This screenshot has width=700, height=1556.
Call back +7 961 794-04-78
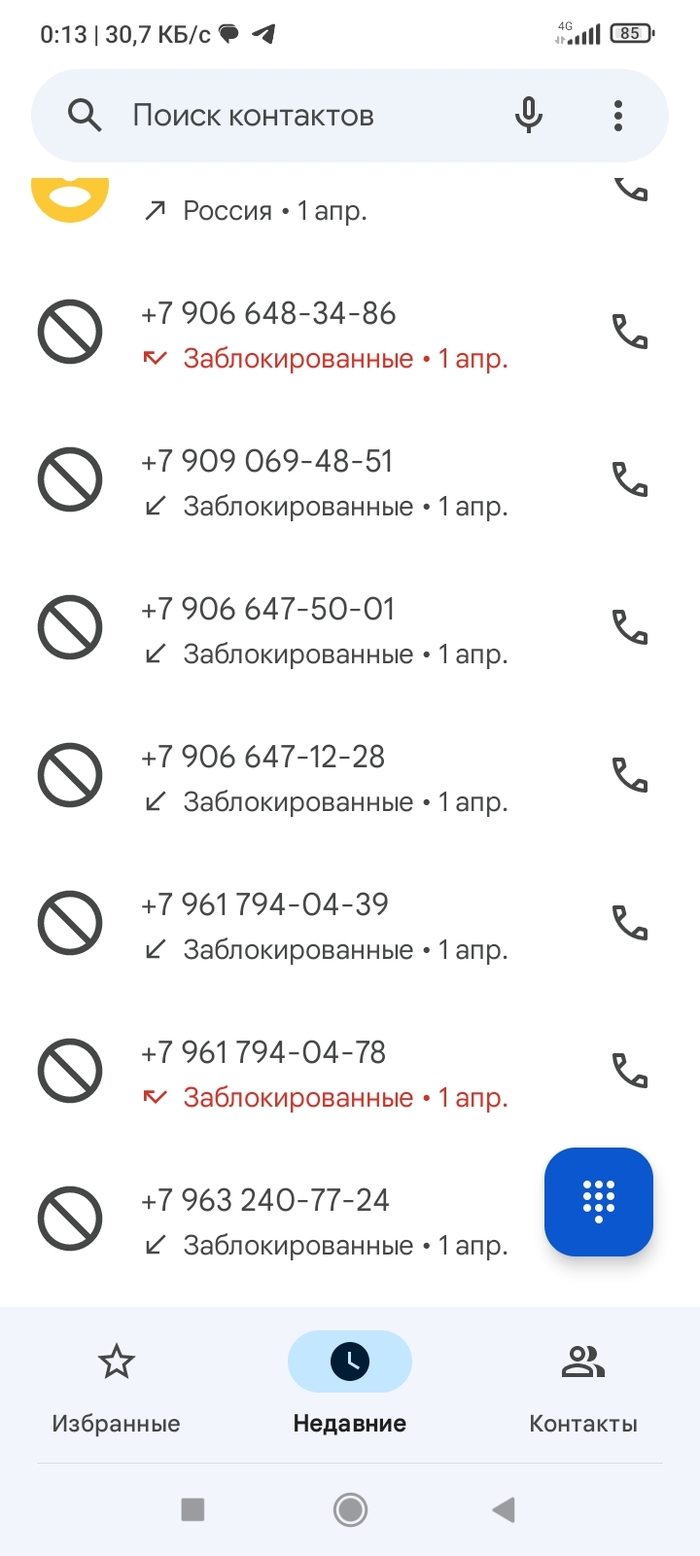click(x=629, y=1070)
